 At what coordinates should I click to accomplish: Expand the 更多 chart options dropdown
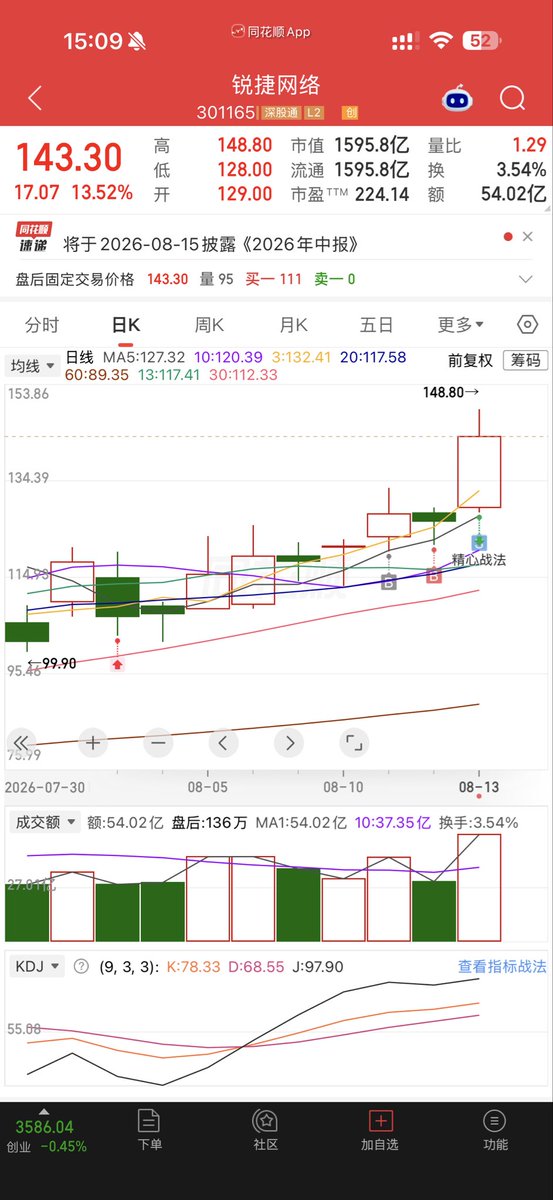coord(460,325)
